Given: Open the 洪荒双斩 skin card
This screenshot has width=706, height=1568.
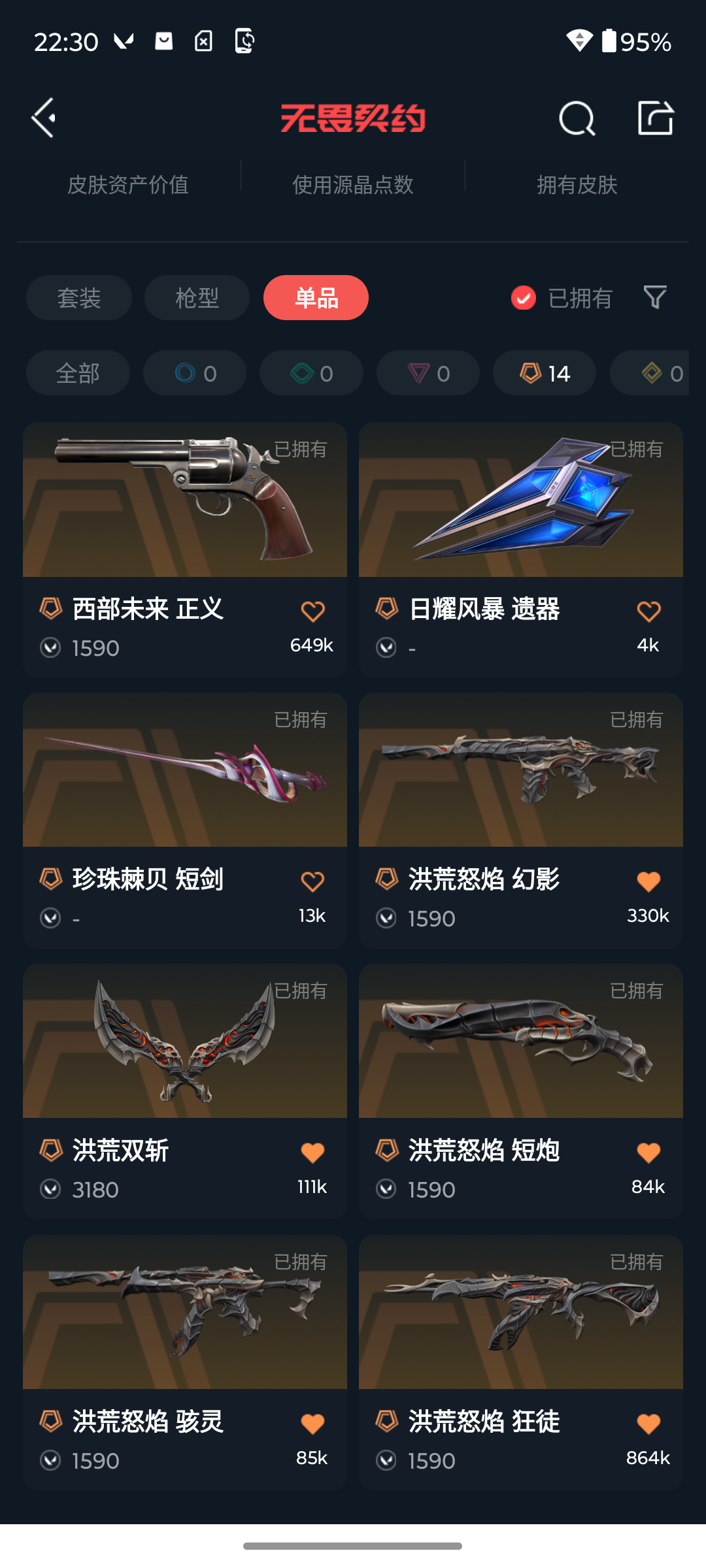Looking at the screenshot, I should [185, 1092].
